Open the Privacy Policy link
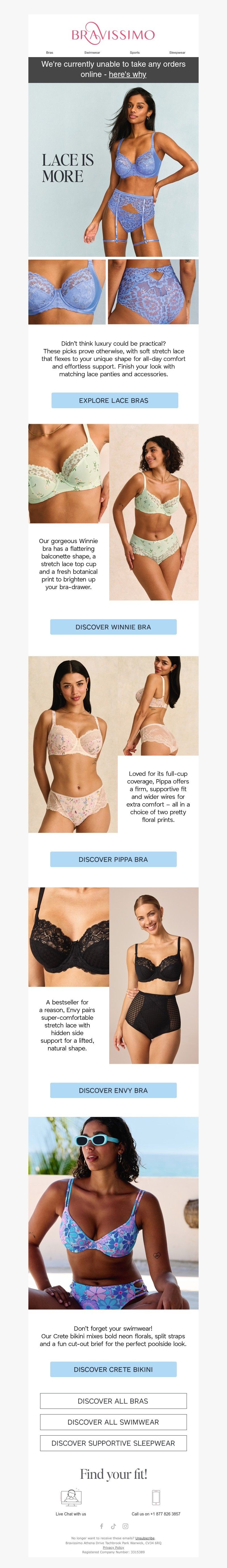227x1568 pixels. (x=113, y=1547)
